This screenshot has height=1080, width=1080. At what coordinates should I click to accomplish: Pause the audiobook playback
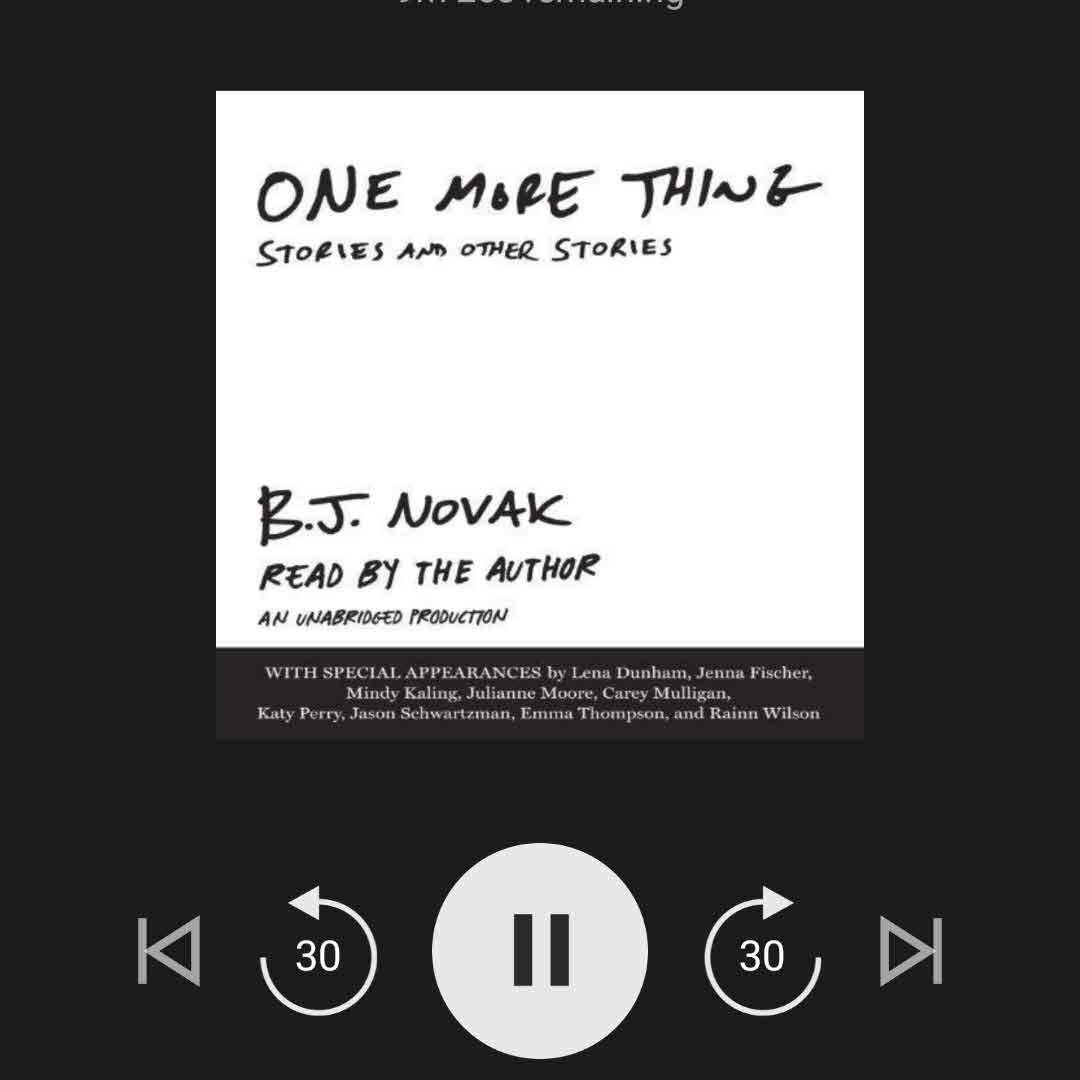click(540, 950)
